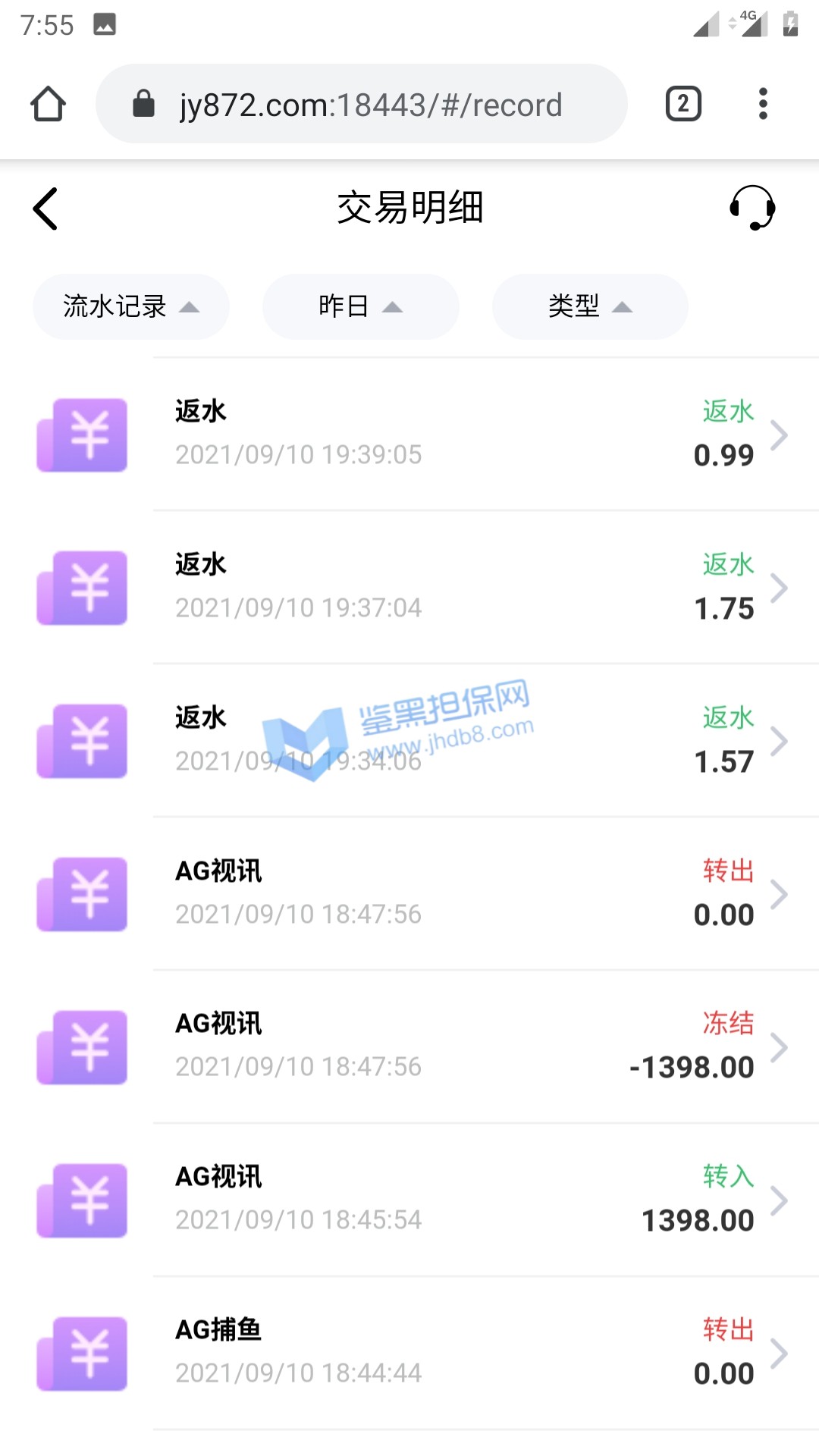Screen dimensions: 819x1456
Task: Open the AG捕鱼 转出 record
Action: [470, 1353]
